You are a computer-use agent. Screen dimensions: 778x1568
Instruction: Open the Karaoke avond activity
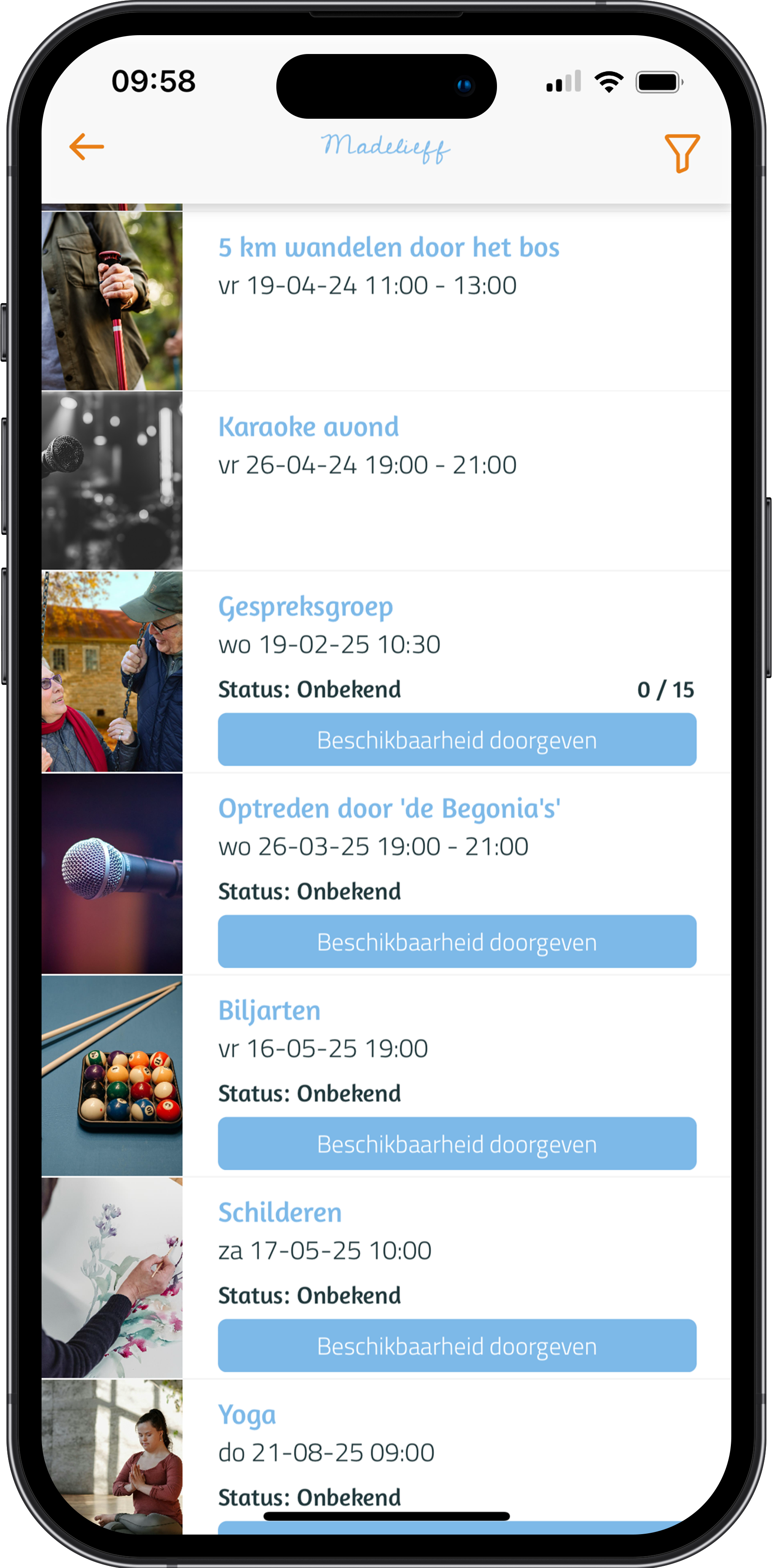tap(308, 427)
